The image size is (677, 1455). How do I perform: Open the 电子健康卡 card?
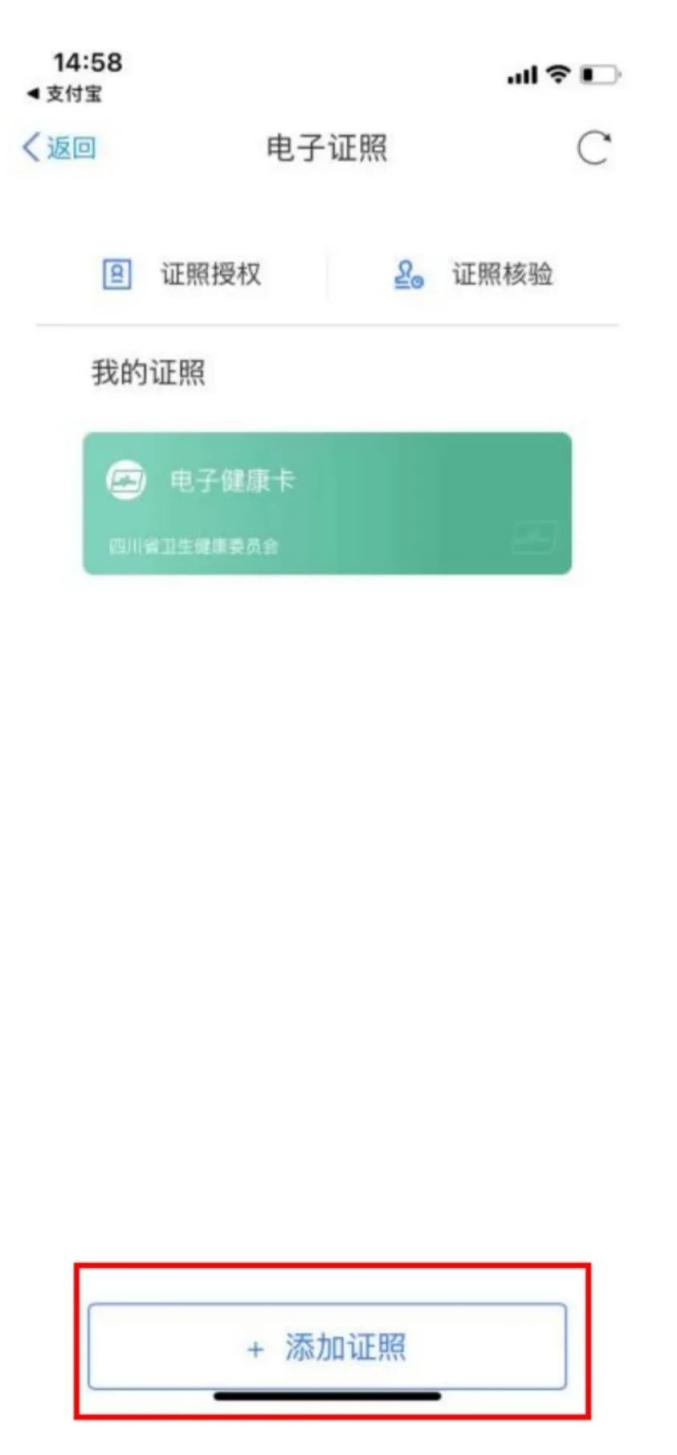(x=327, y=503)
